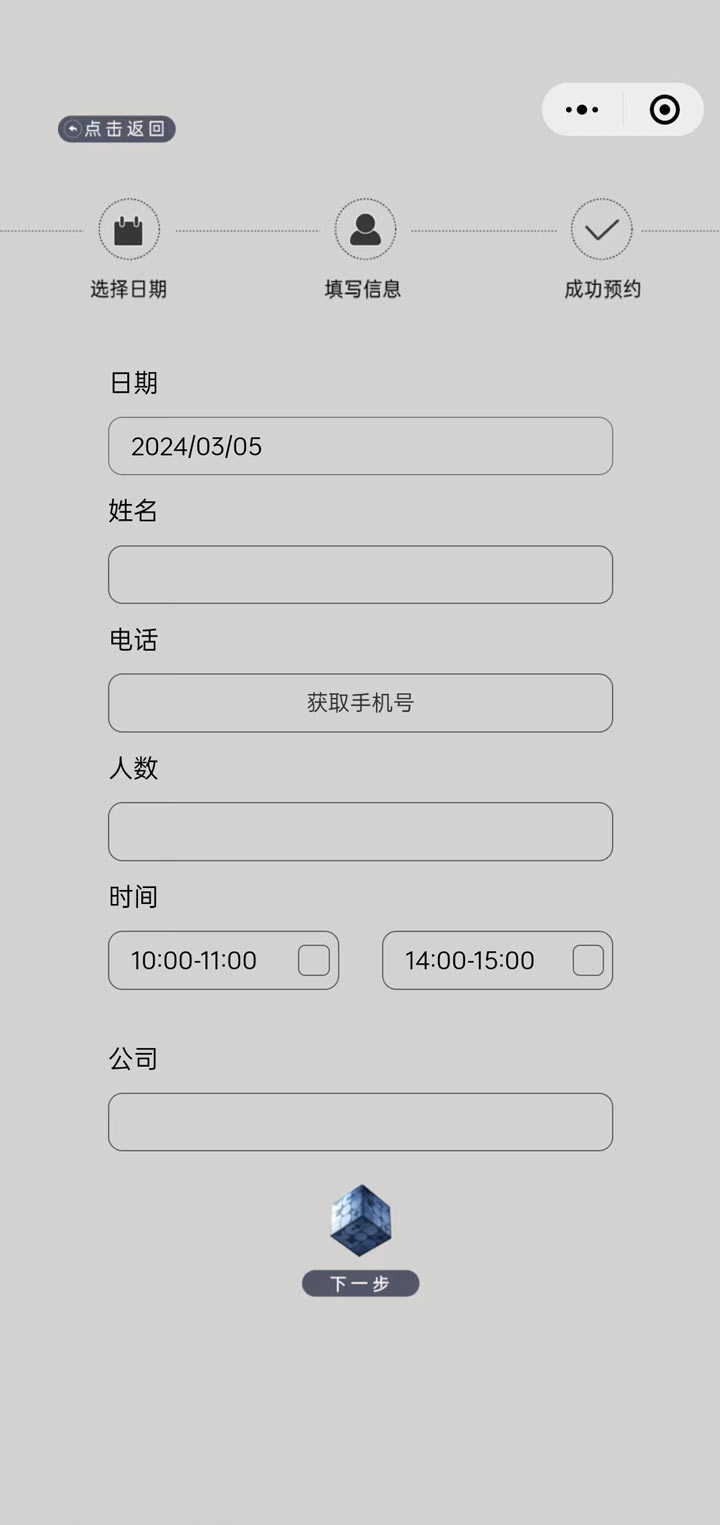Image resolution: width=720 pixels, height=1525 pixels.
Task: Tap 下一步 to go to the next step
Action: [360, 1283]
